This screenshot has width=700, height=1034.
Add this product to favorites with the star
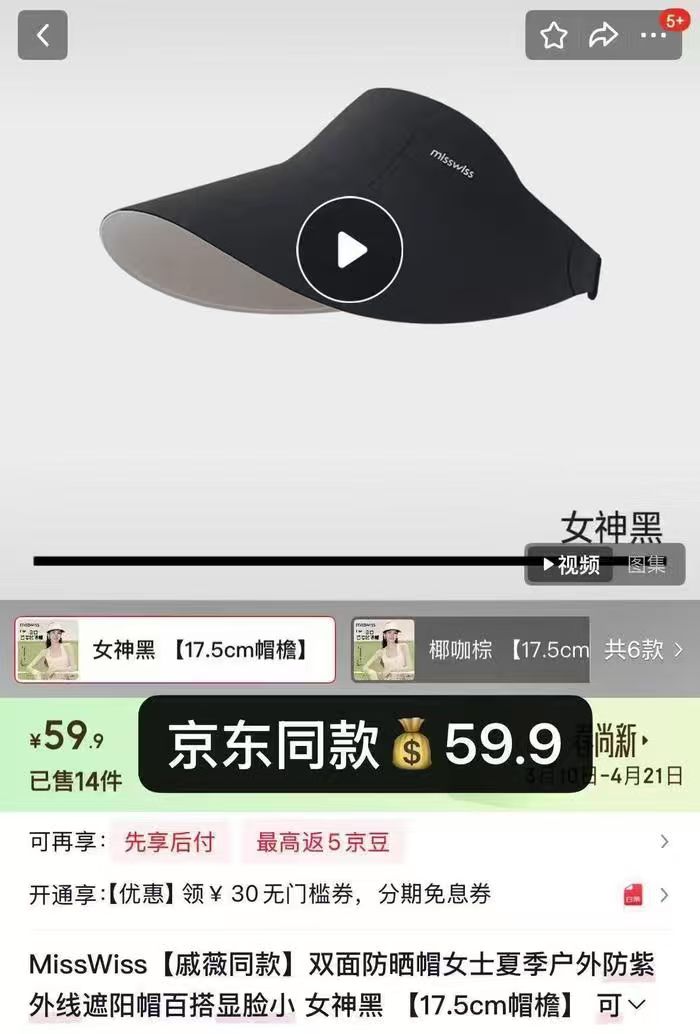point(554,36)
